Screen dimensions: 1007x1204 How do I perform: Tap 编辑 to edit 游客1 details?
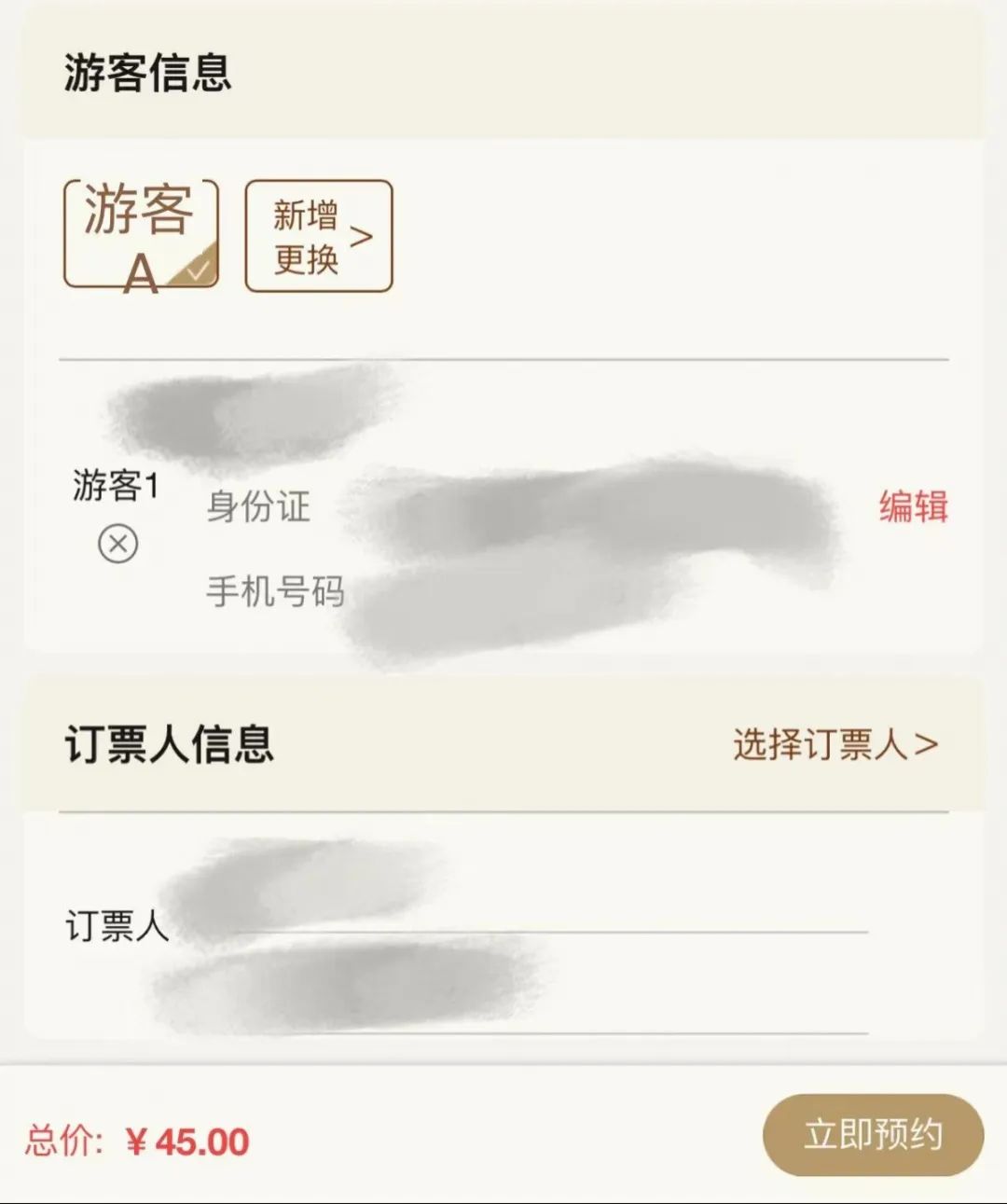pos(912,506)
